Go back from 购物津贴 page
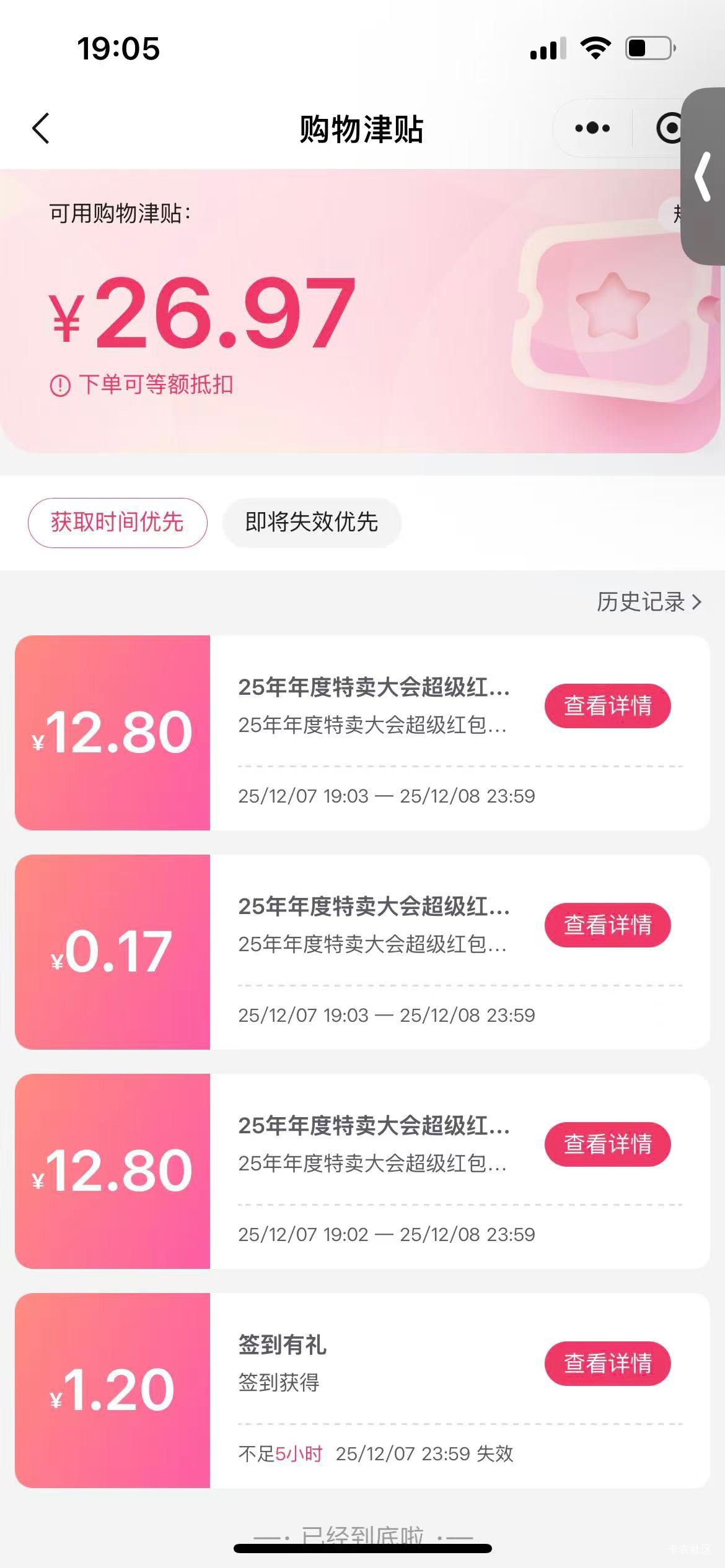The height and width of the screenshot is (1568, 725). [x=41, y=129]
